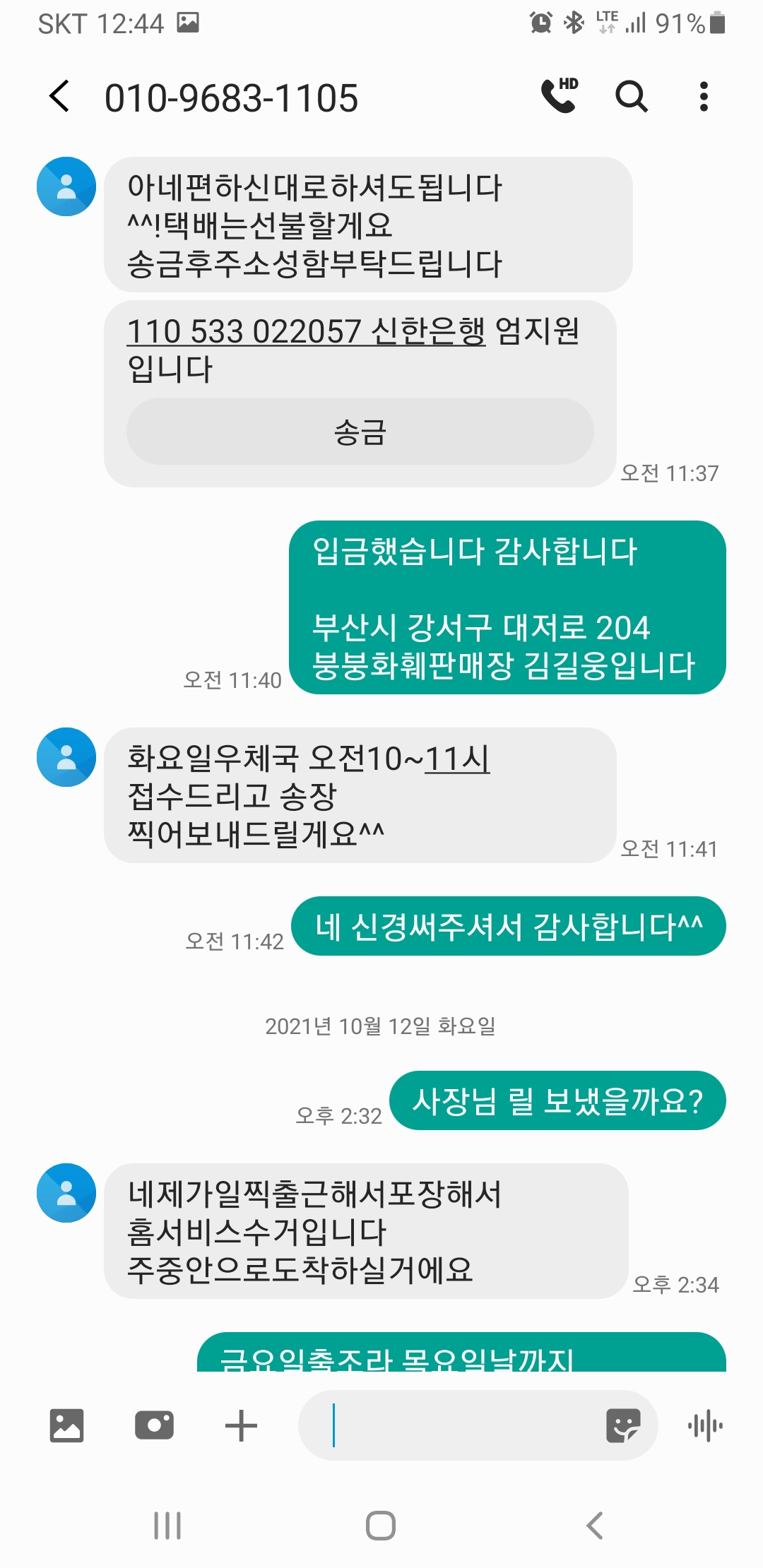Open the plus attachment options
This screenshot has width=763, height=1568.
(x=241, y=1425)
